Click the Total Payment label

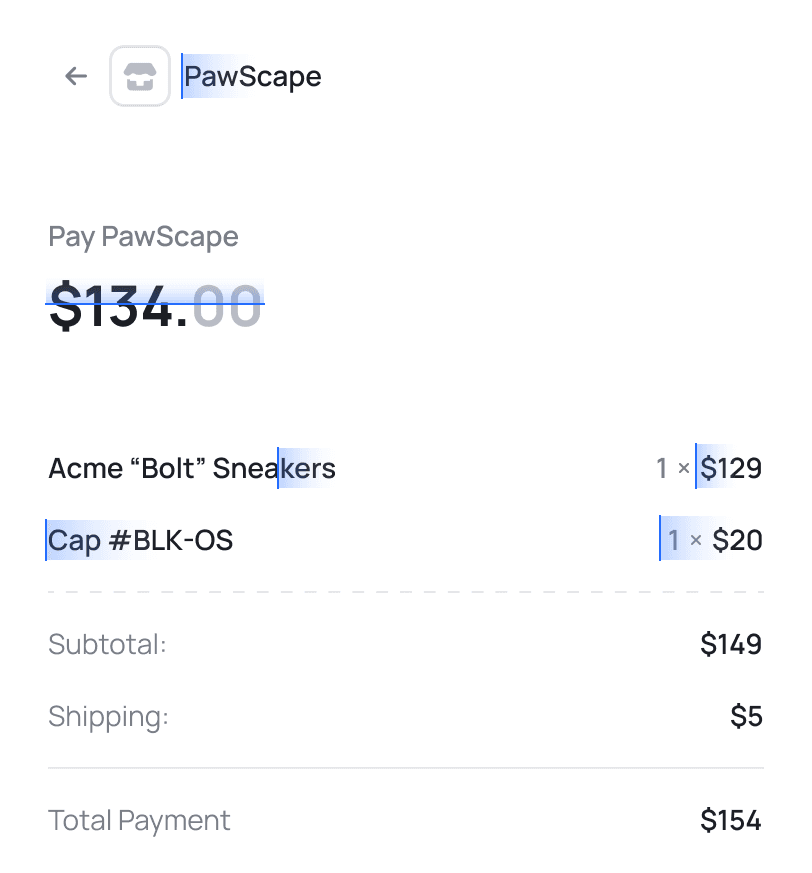[x=139, y=820]
